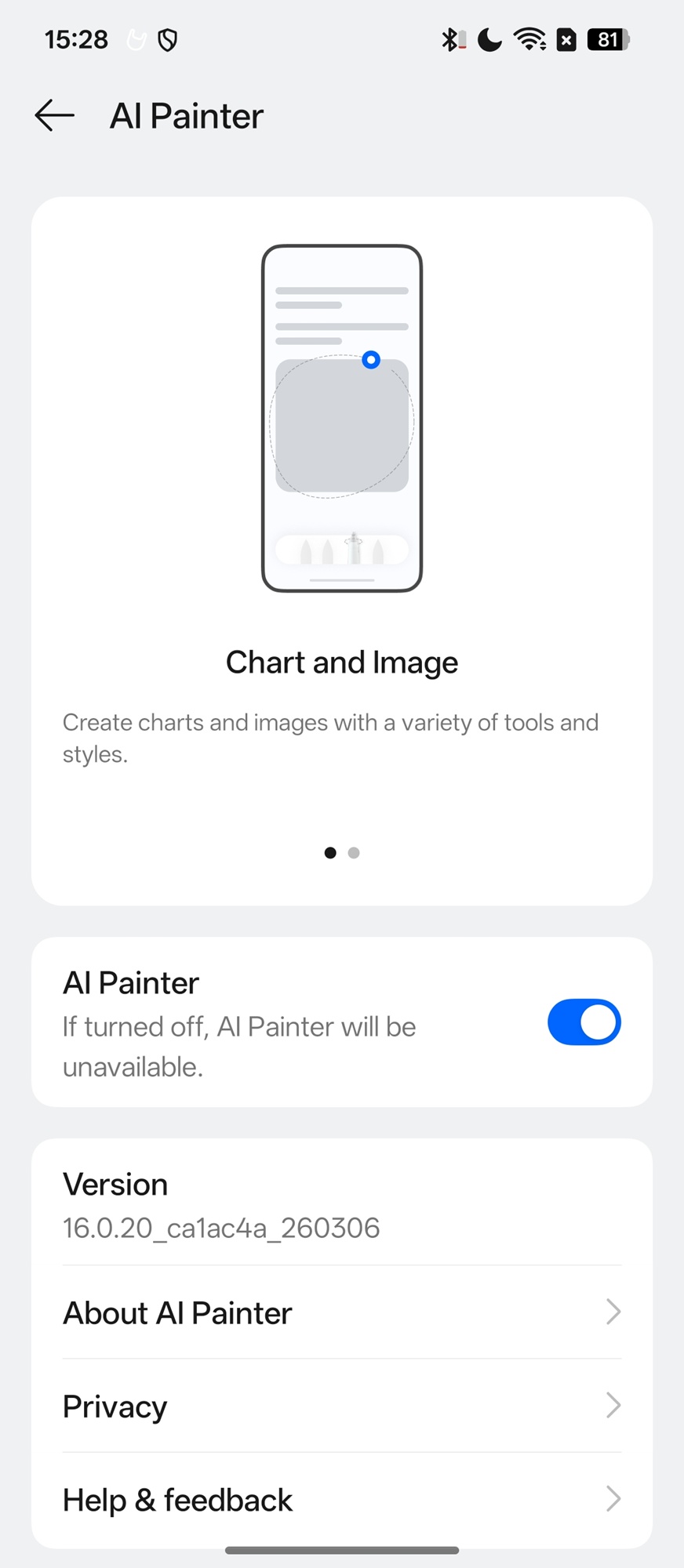
Task: Turn off the AI Painter switch
Action: 584,1022
